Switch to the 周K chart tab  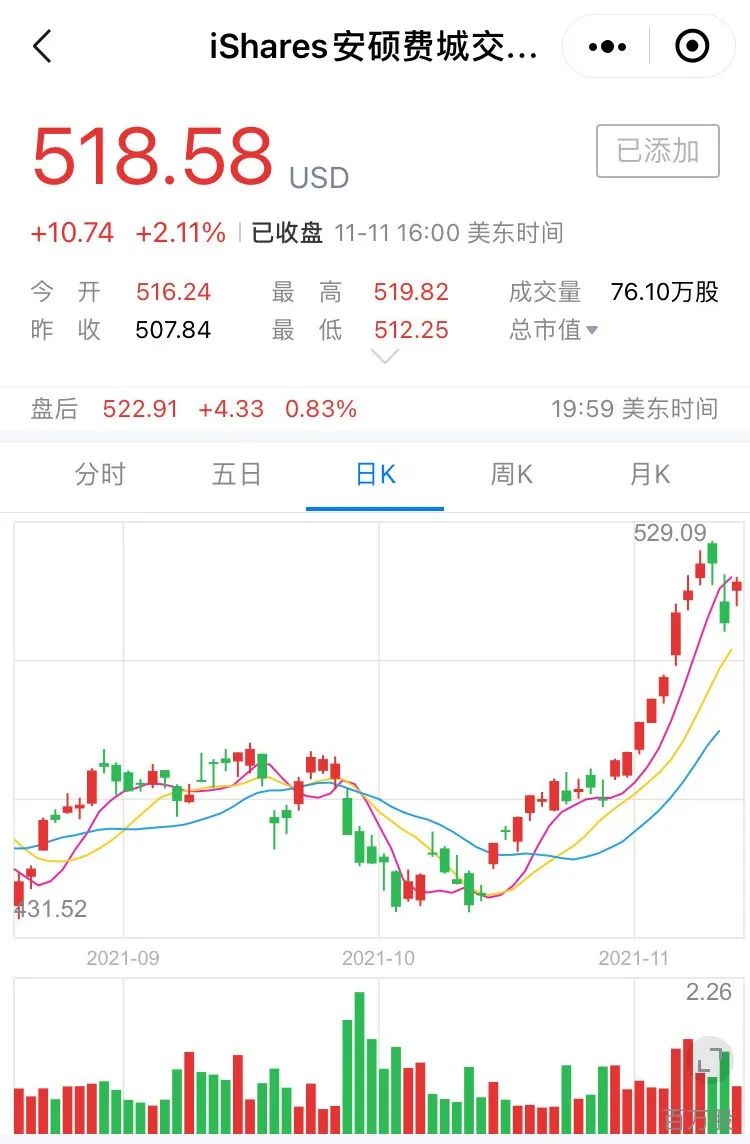[511, 474]
